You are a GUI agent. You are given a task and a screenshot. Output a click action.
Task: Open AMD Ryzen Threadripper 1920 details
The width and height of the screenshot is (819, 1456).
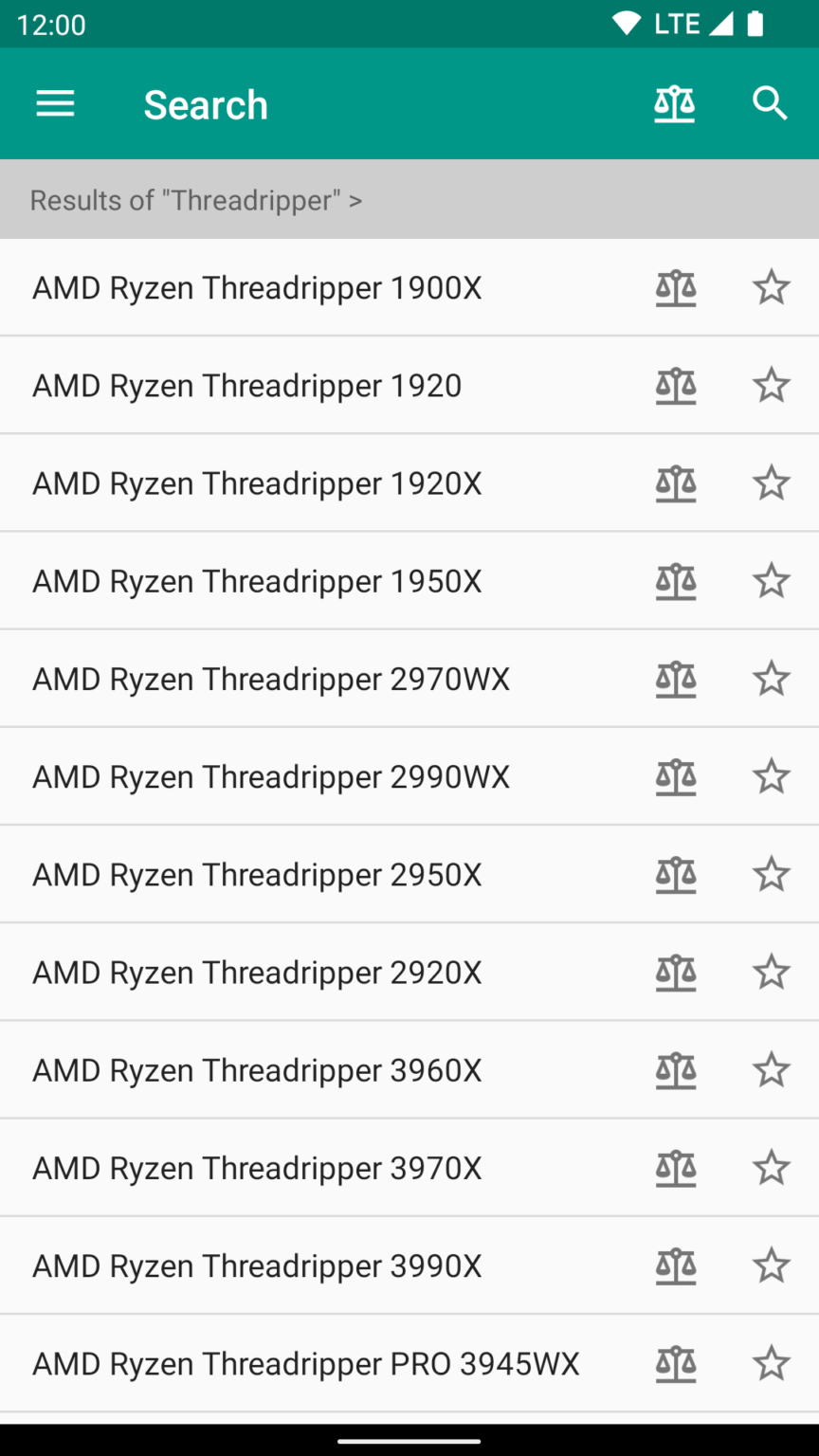point(246,386)
